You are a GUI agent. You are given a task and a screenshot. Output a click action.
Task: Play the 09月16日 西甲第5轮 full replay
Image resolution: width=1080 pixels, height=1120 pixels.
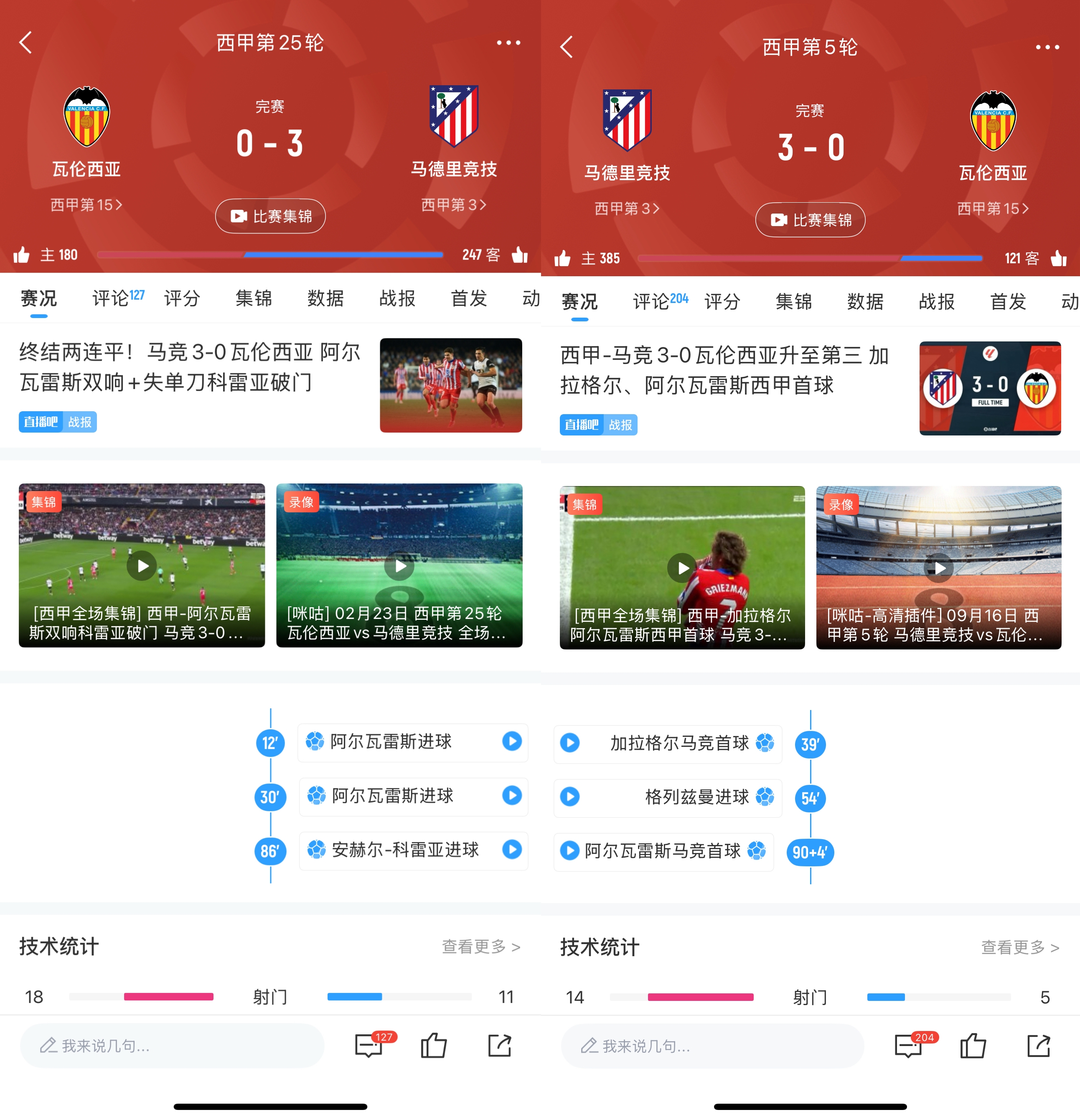click(x=938, y=568)
